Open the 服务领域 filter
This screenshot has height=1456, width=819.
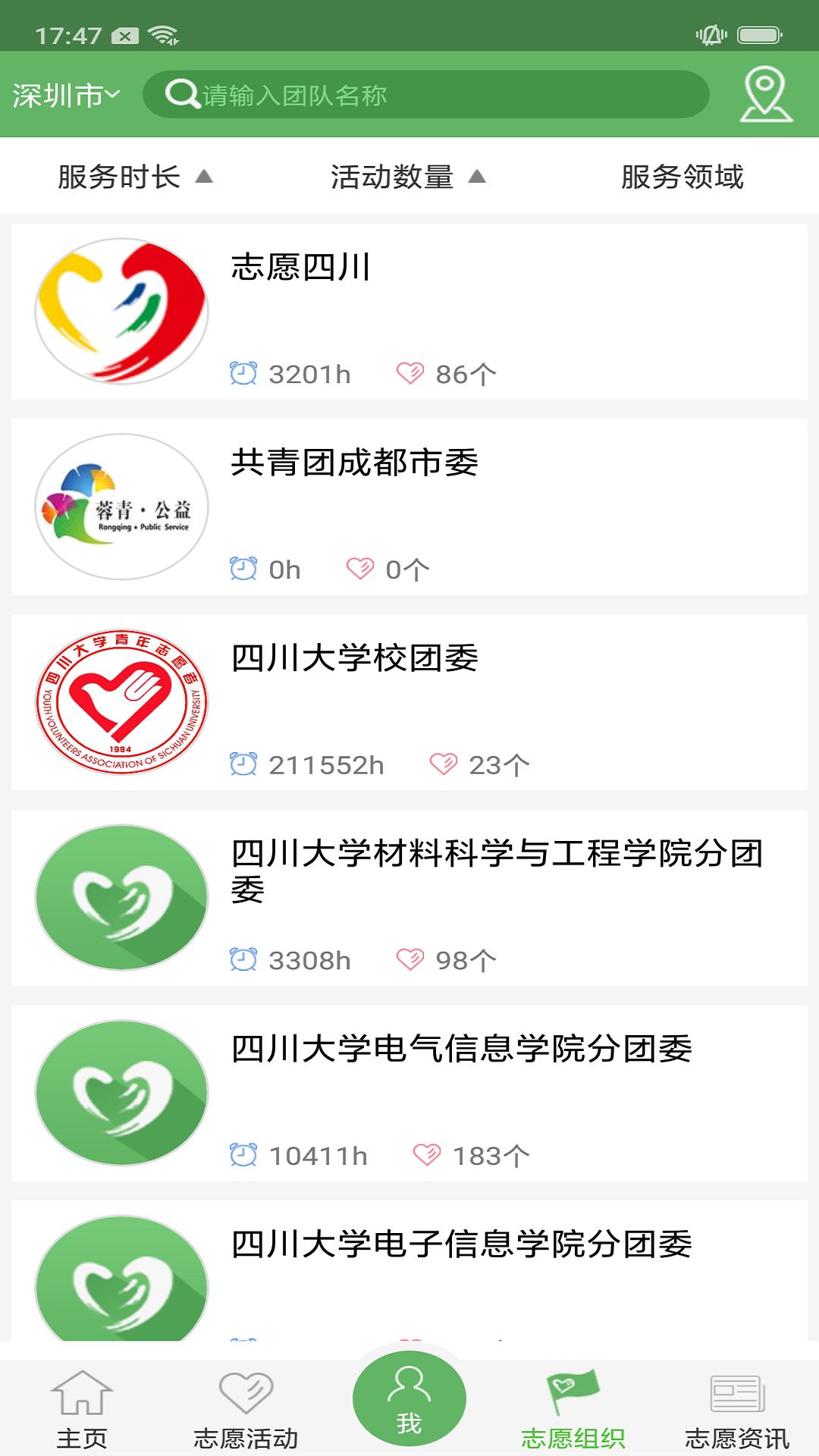tap(682, 177)
